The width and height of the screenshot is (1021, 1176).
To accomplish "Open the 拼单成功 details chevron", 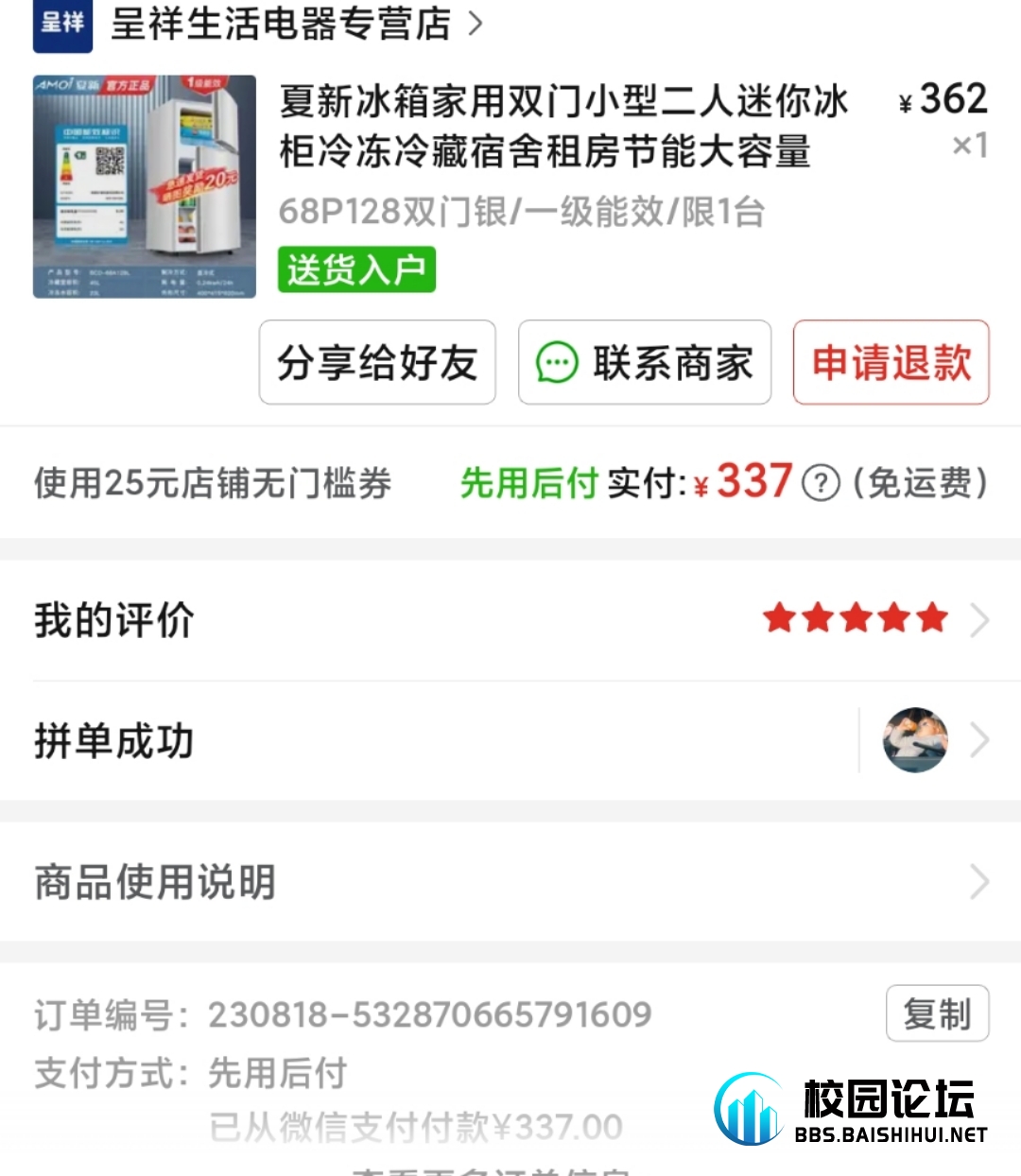I will pos(981,740).
